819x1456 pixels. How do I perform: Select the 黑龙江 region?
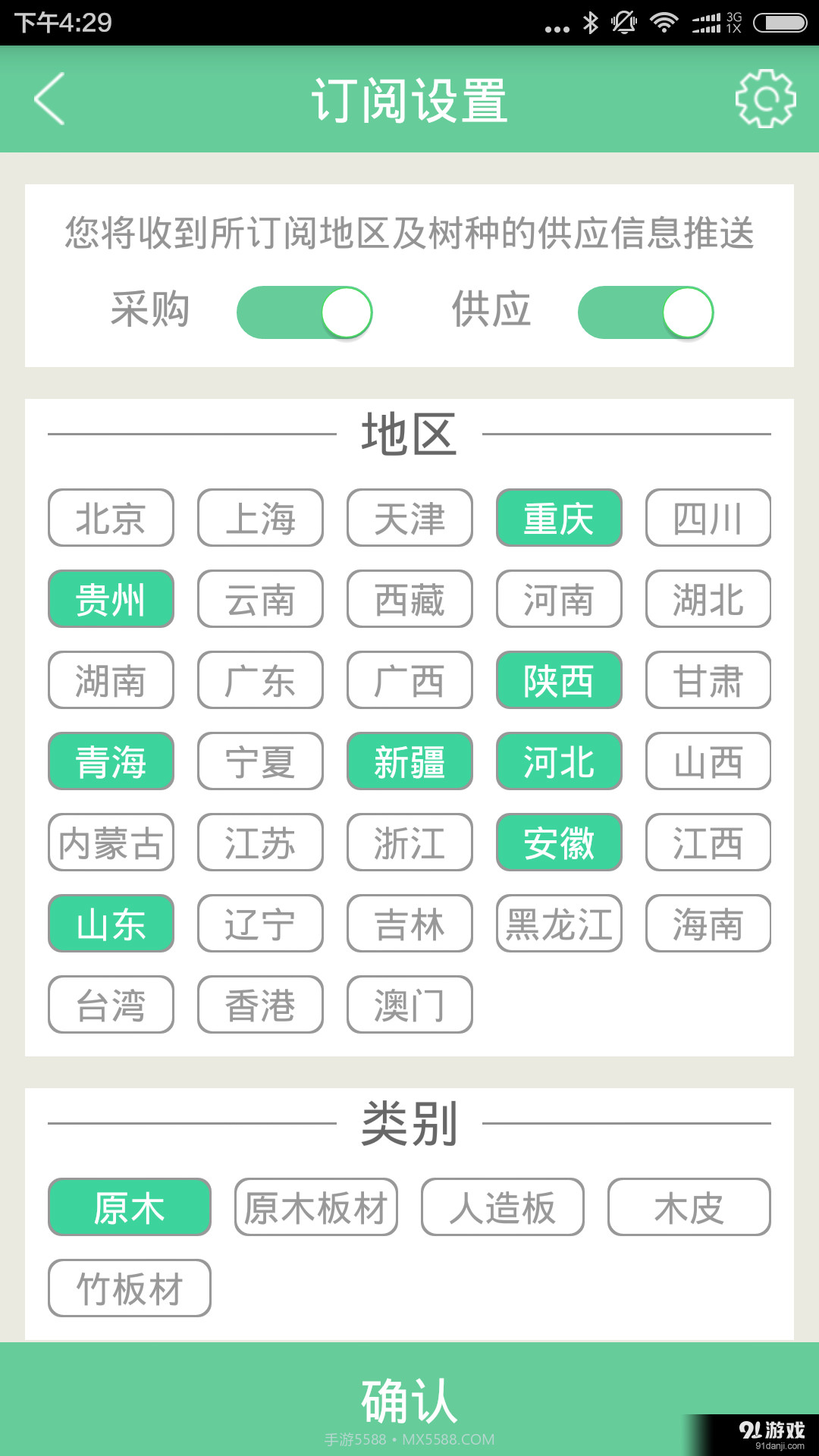click(559, 924)
